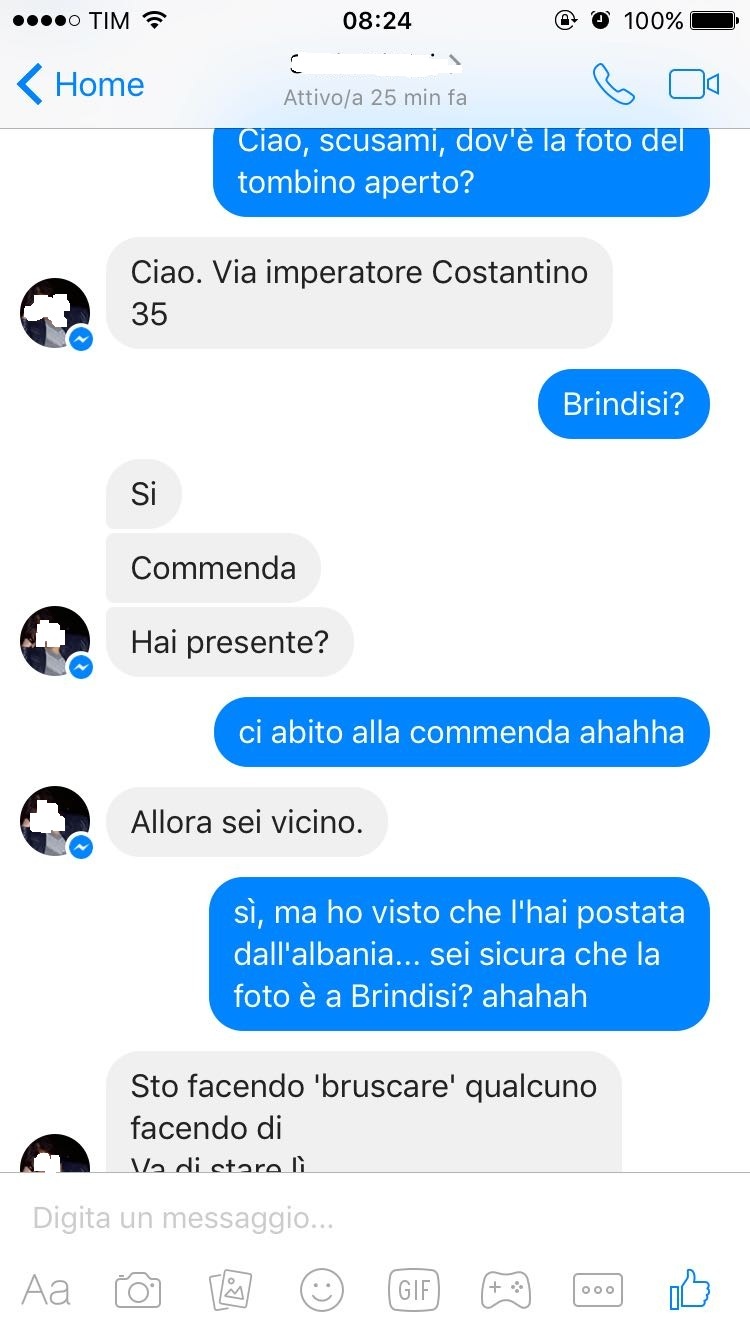Open sender's avatar next to 'Allora sei vicino.'
The image size is (750, 1334).
pyautogui.click(x=54, y=821)
